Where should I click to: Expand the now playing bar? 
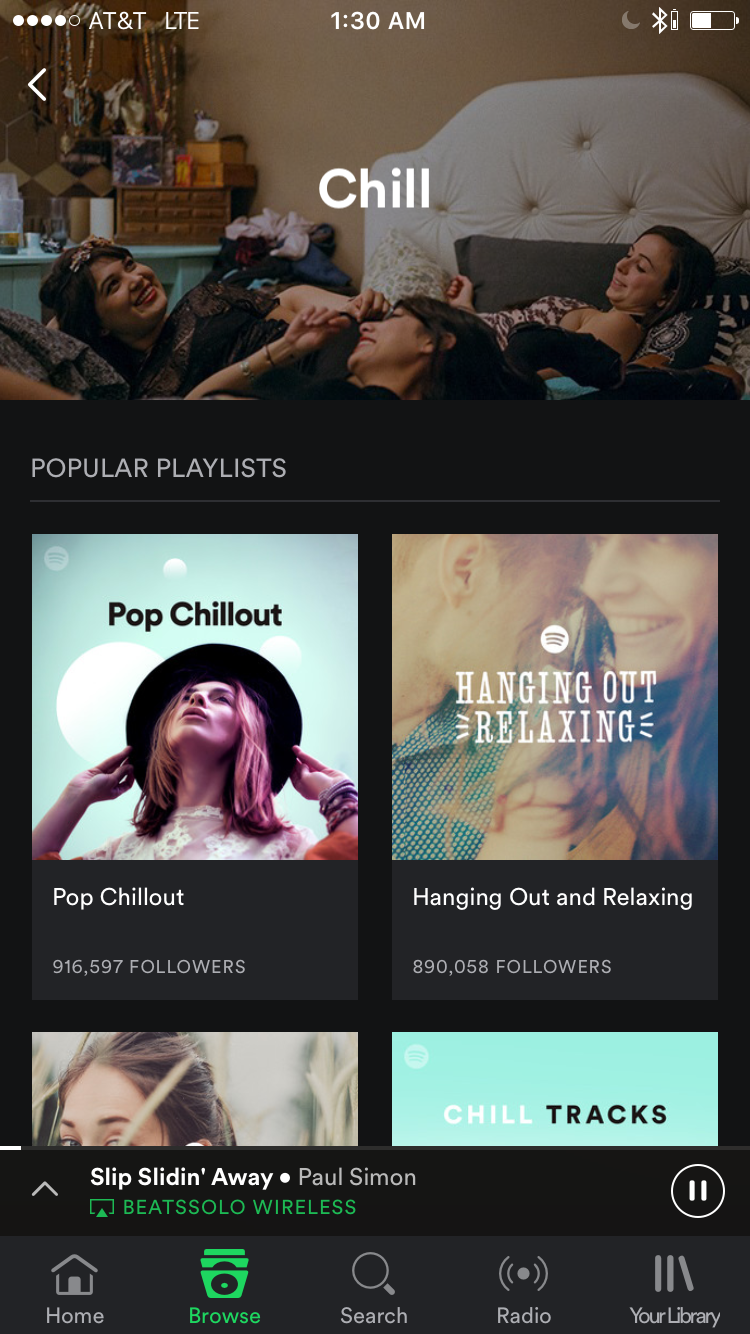point(45,1190)
